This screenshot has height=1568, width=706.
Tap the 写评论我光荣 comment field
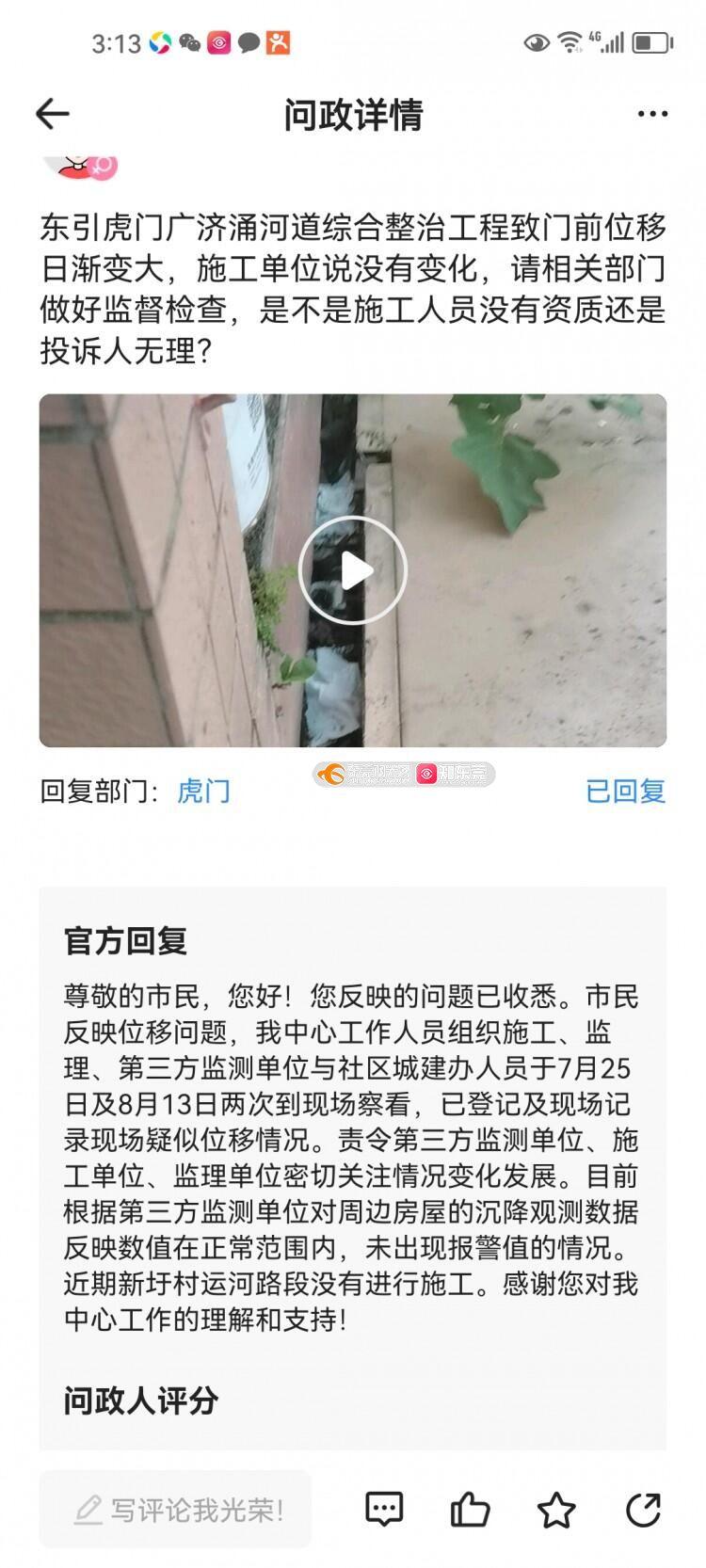[176, 1510]
